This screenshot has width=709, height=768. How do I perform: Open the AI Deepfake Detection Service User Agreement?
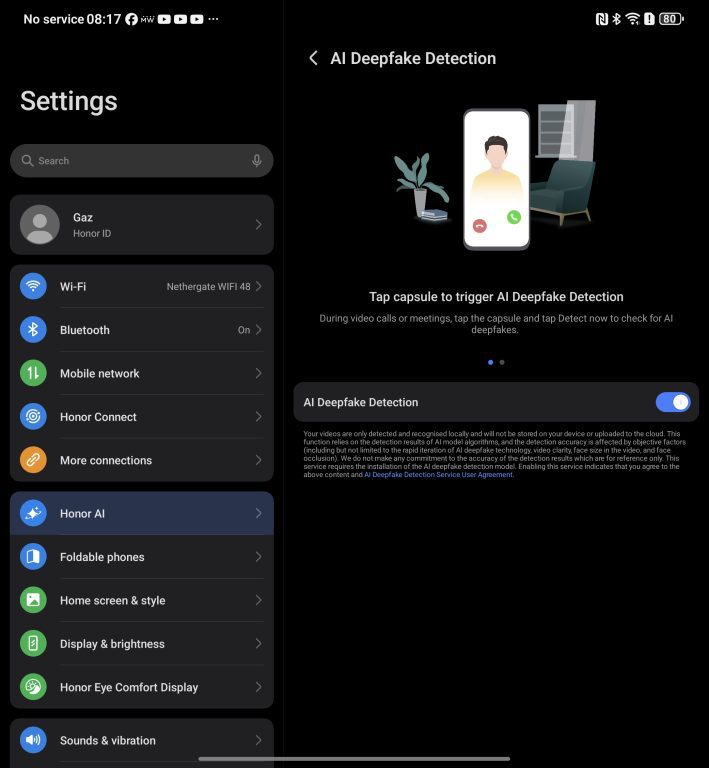click(438, 475)
